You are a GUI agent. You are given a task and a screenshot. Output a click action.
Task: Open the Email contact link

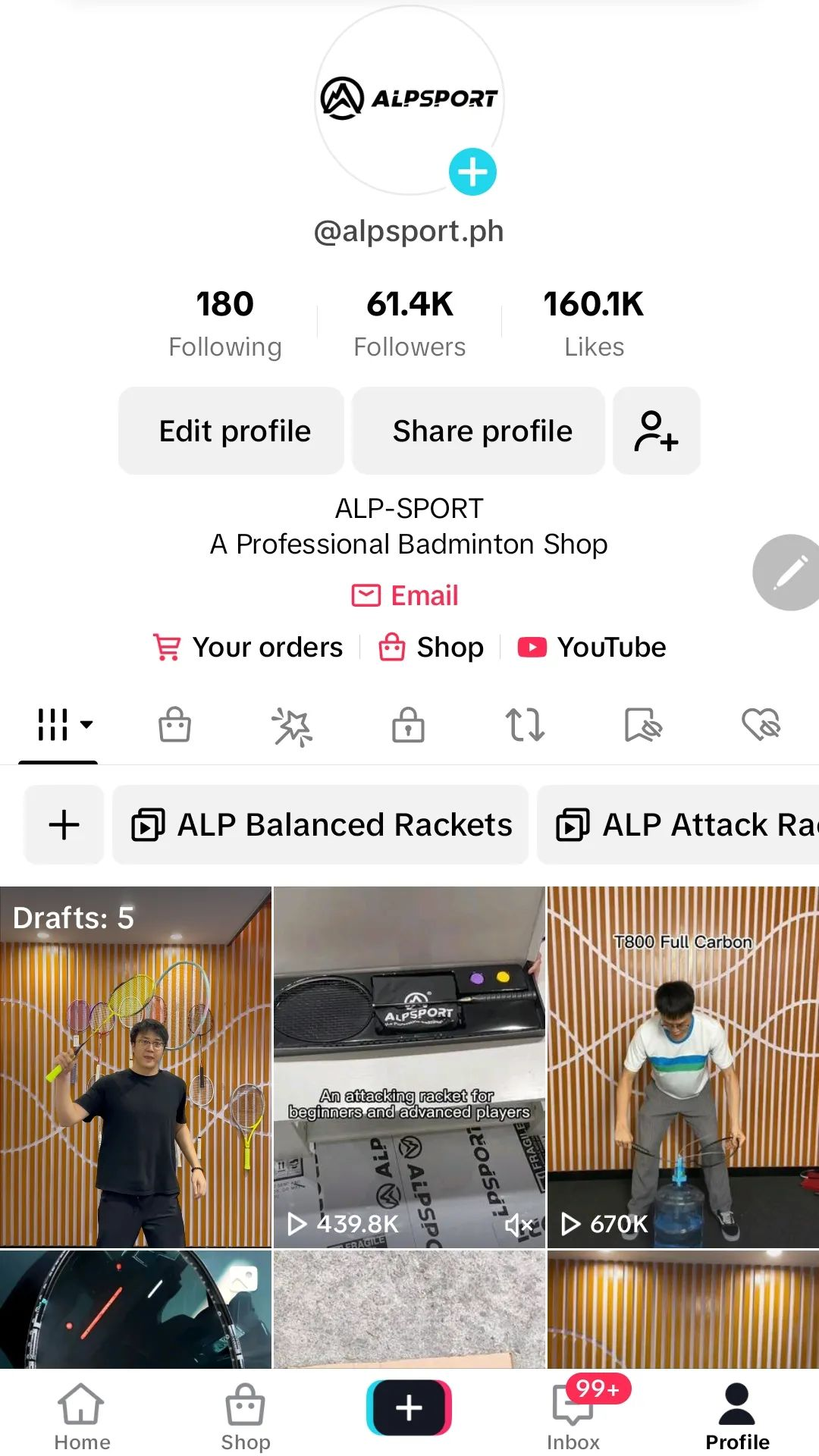coord(405,595)
